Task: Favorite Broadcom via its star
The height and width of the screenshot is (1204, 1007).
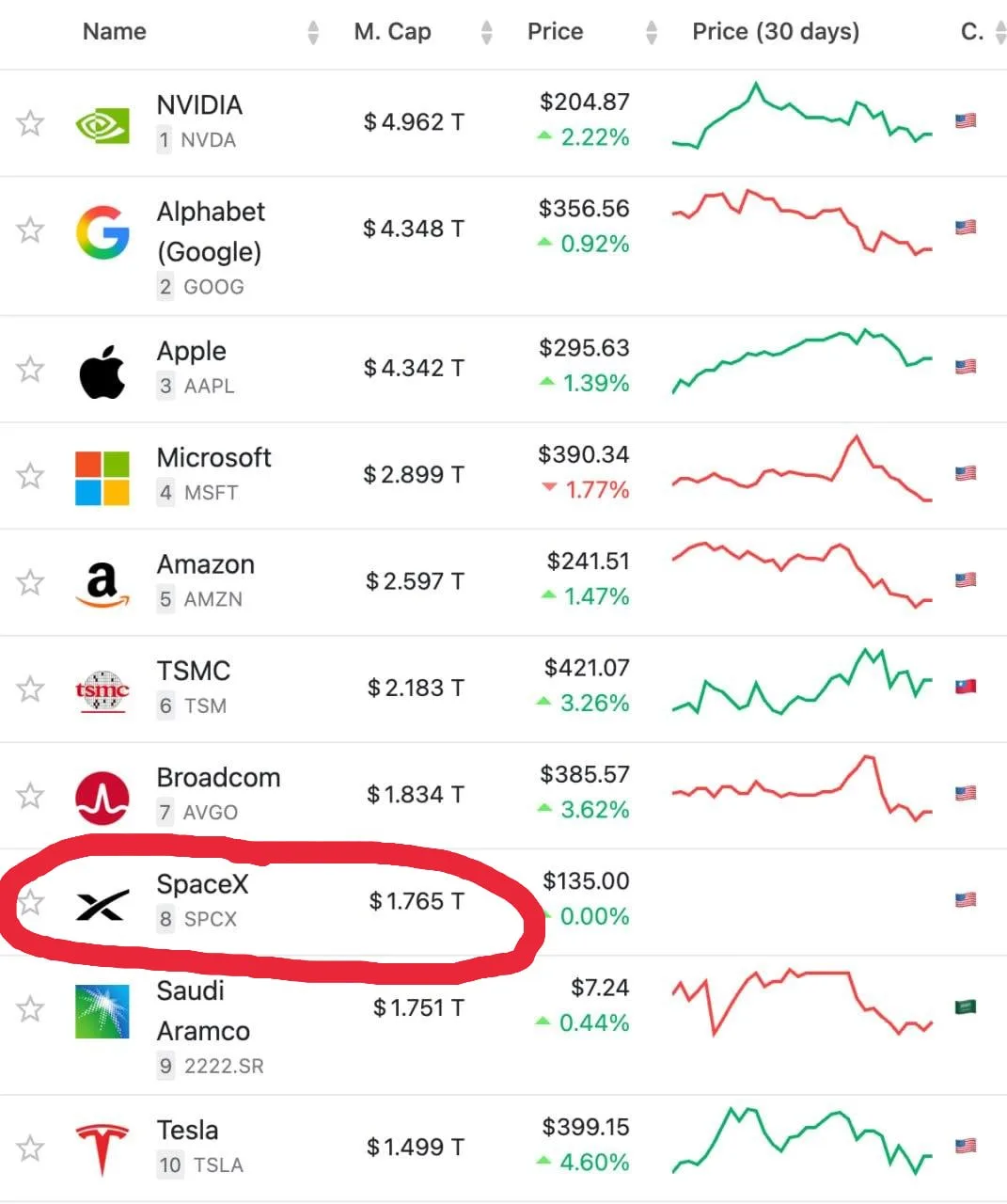Action: point(30,796)
